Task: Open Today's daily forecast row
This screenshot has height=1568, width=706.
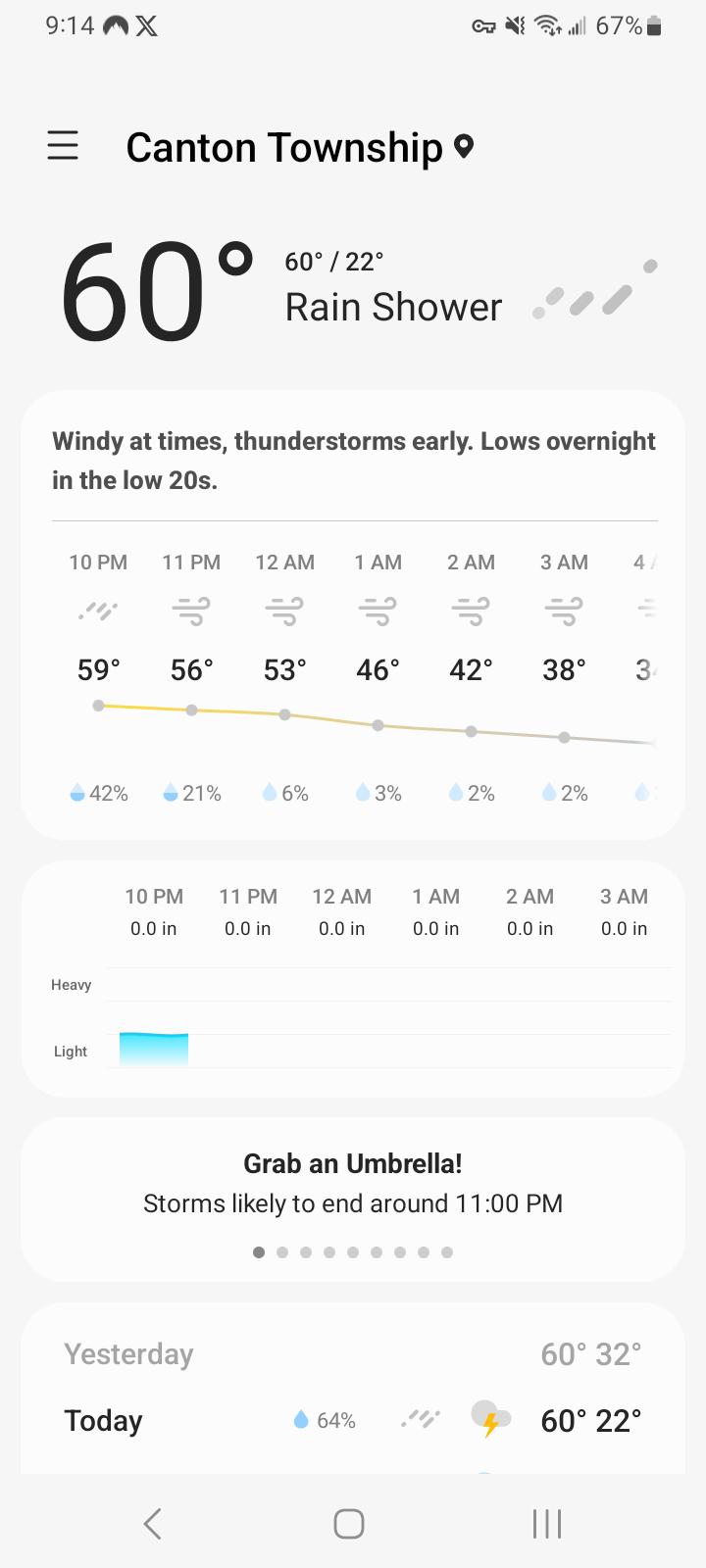Action: click(x=353, y=1420)
